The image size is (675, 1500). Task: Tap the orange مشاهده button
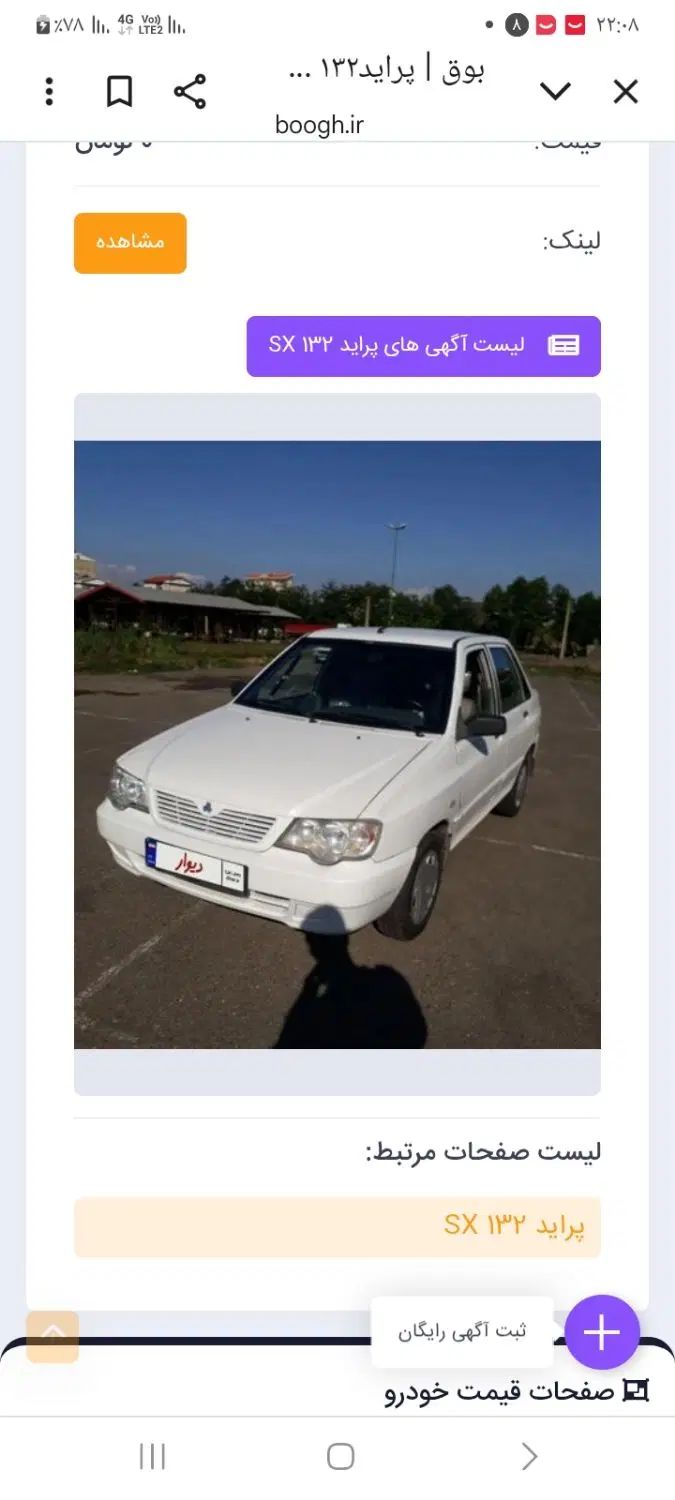[130, 243]
